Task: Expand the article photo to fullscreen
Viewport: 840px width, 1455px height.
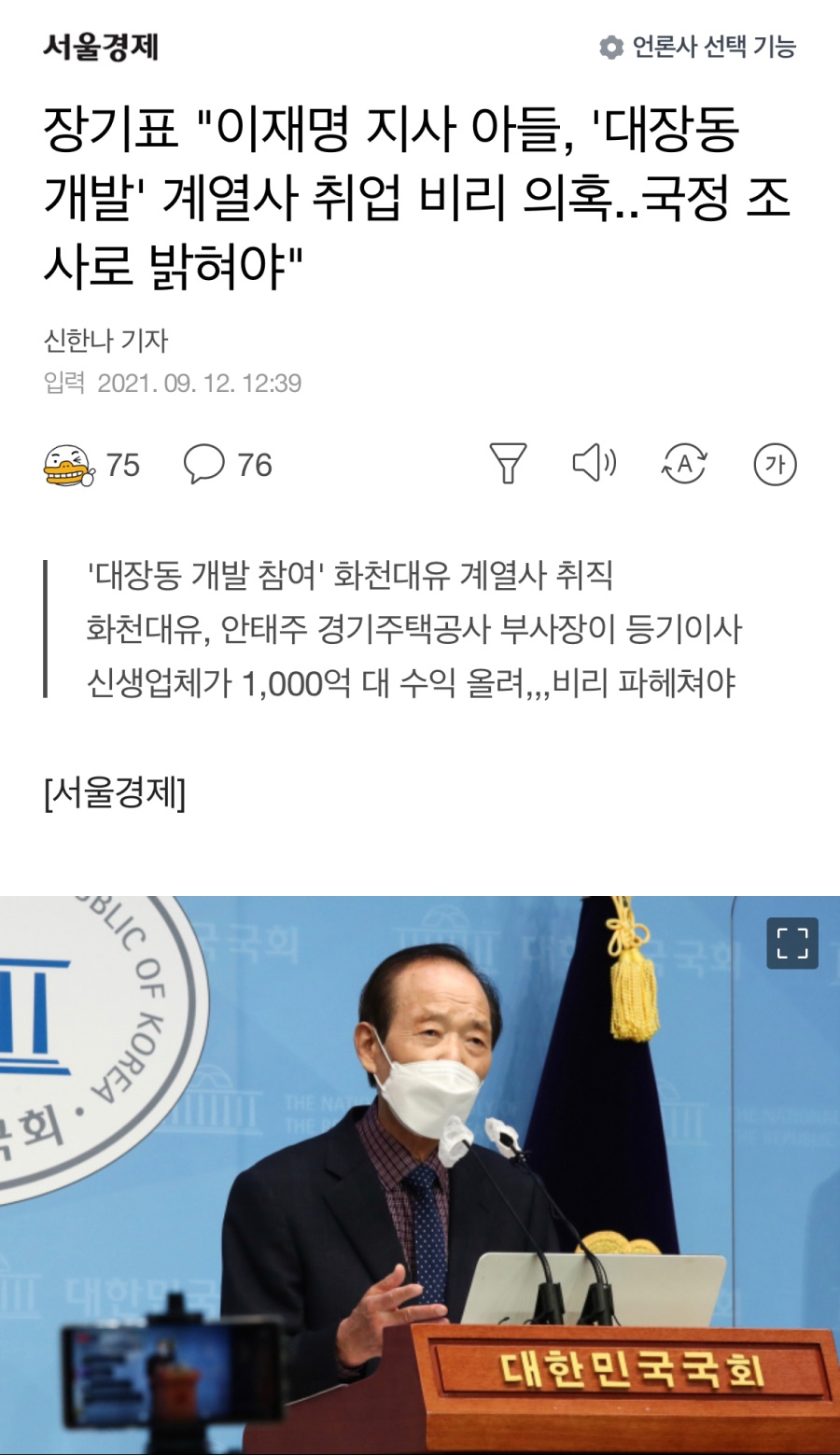Action: 792,943
